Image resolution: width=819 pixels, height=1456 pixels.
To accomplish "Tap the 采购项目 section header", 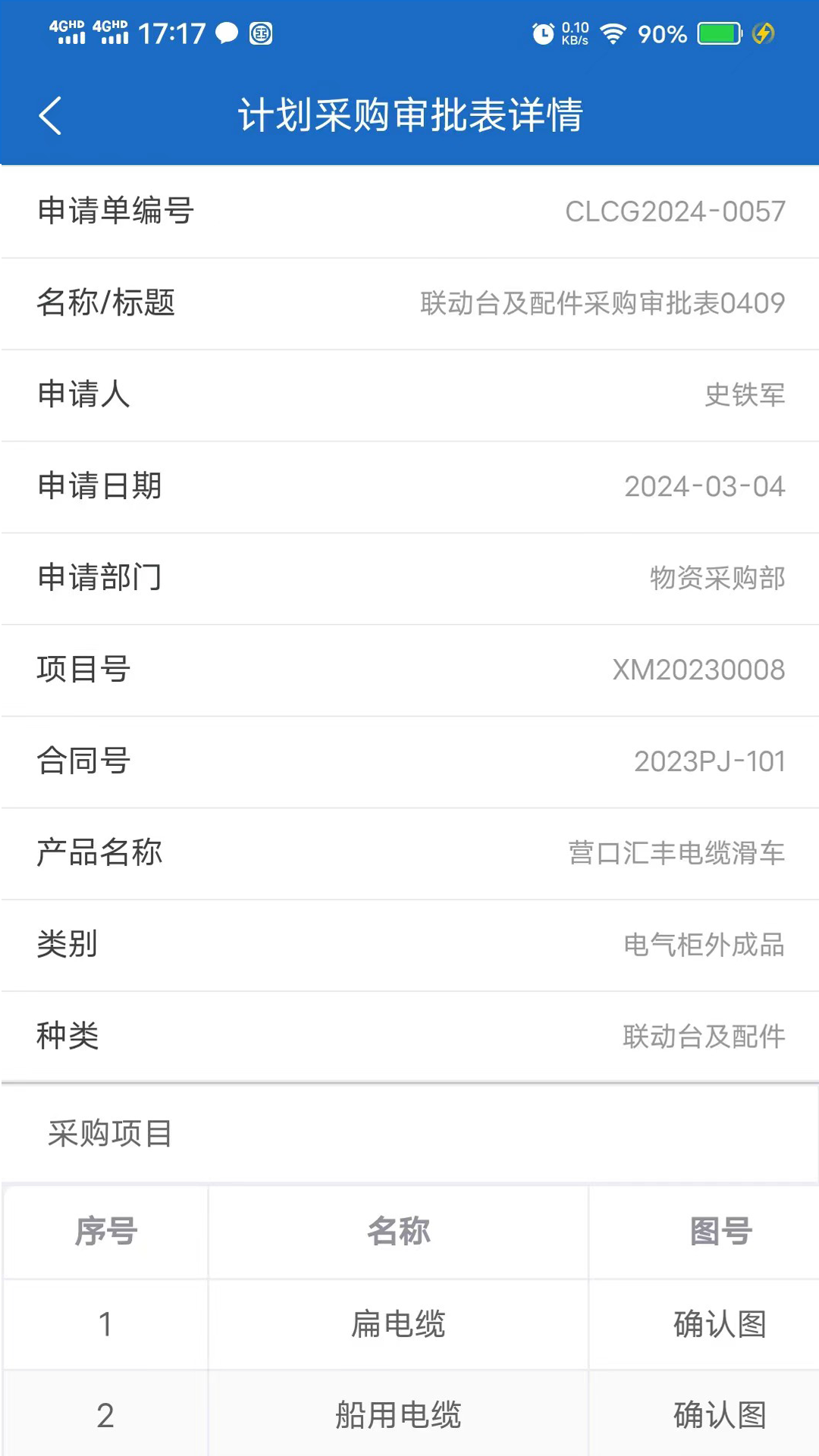I will tap(109, 1133).
